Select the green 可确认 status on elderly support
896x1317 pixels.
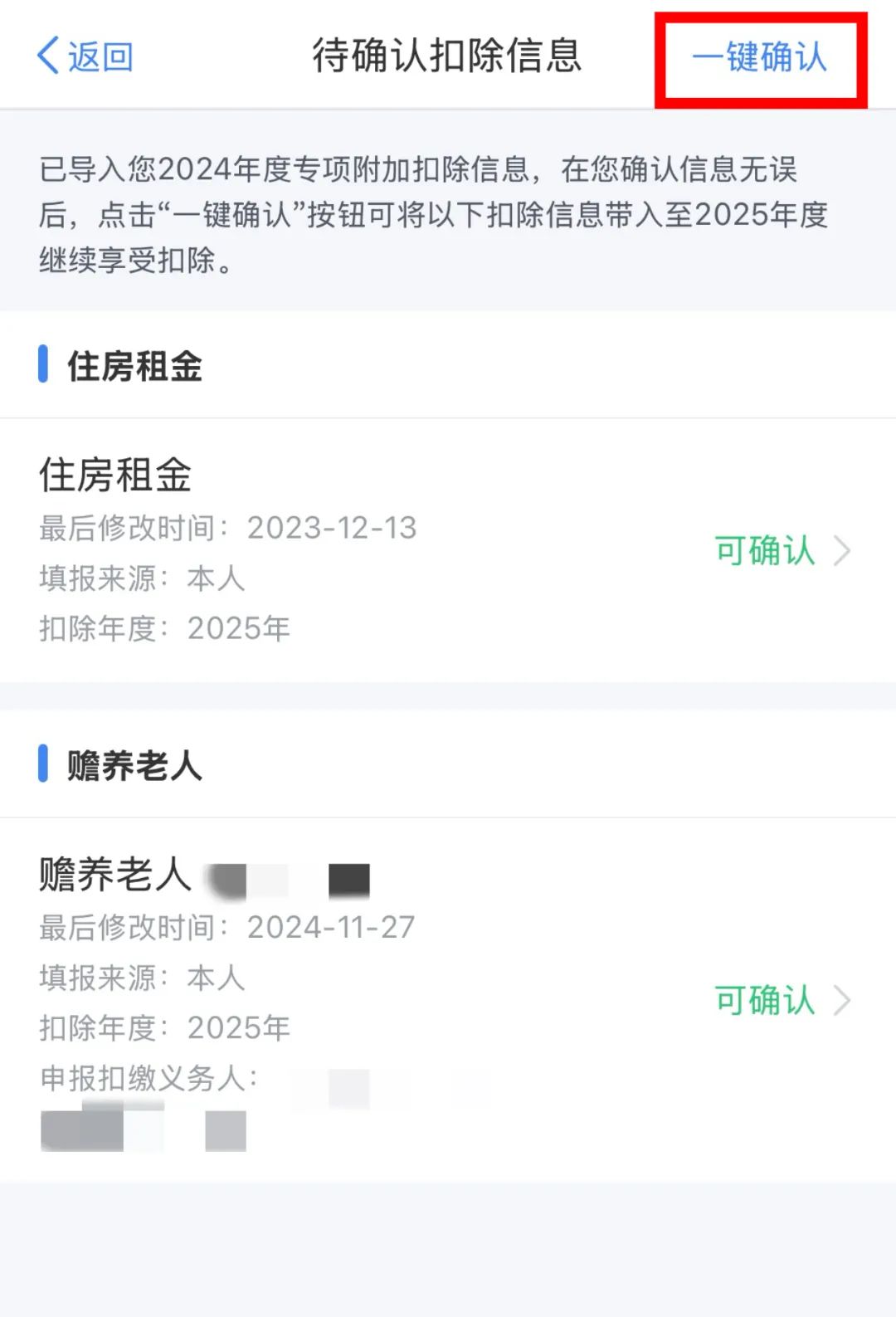coord(765,1001)
